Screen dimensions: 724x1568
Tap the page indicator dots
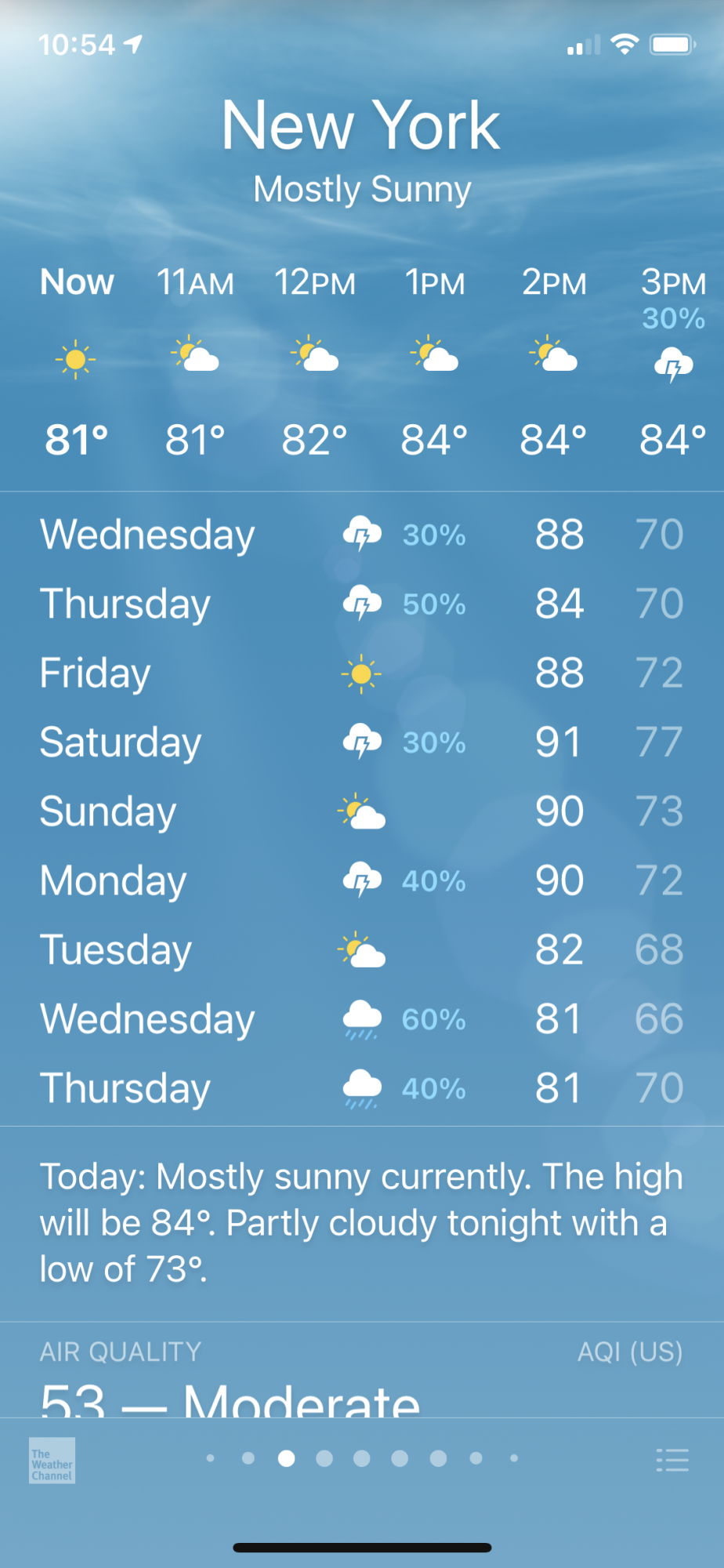click(x=362, y=1458)
